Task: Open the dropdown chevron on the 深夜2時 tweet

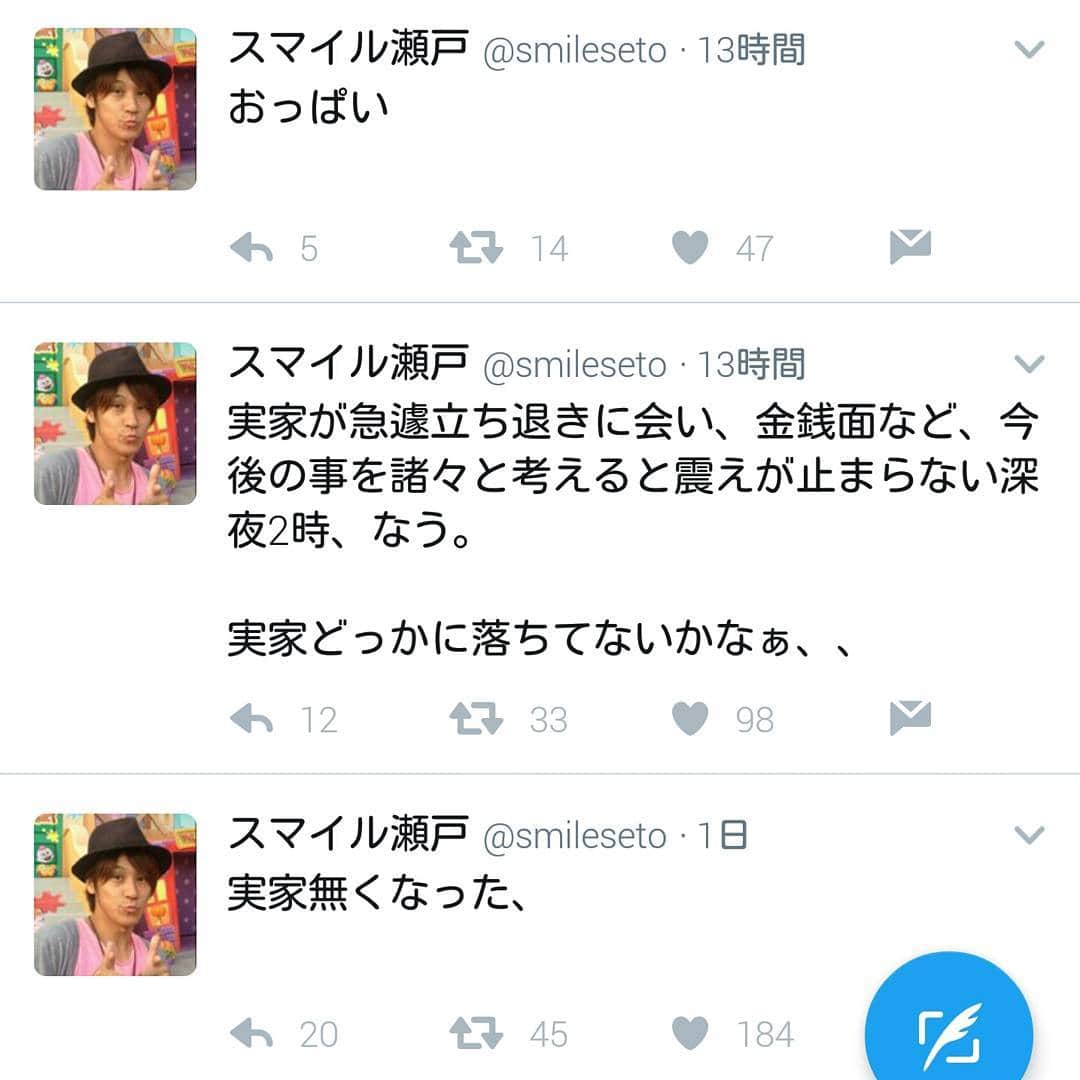Action: click(x=1029, y=364)
